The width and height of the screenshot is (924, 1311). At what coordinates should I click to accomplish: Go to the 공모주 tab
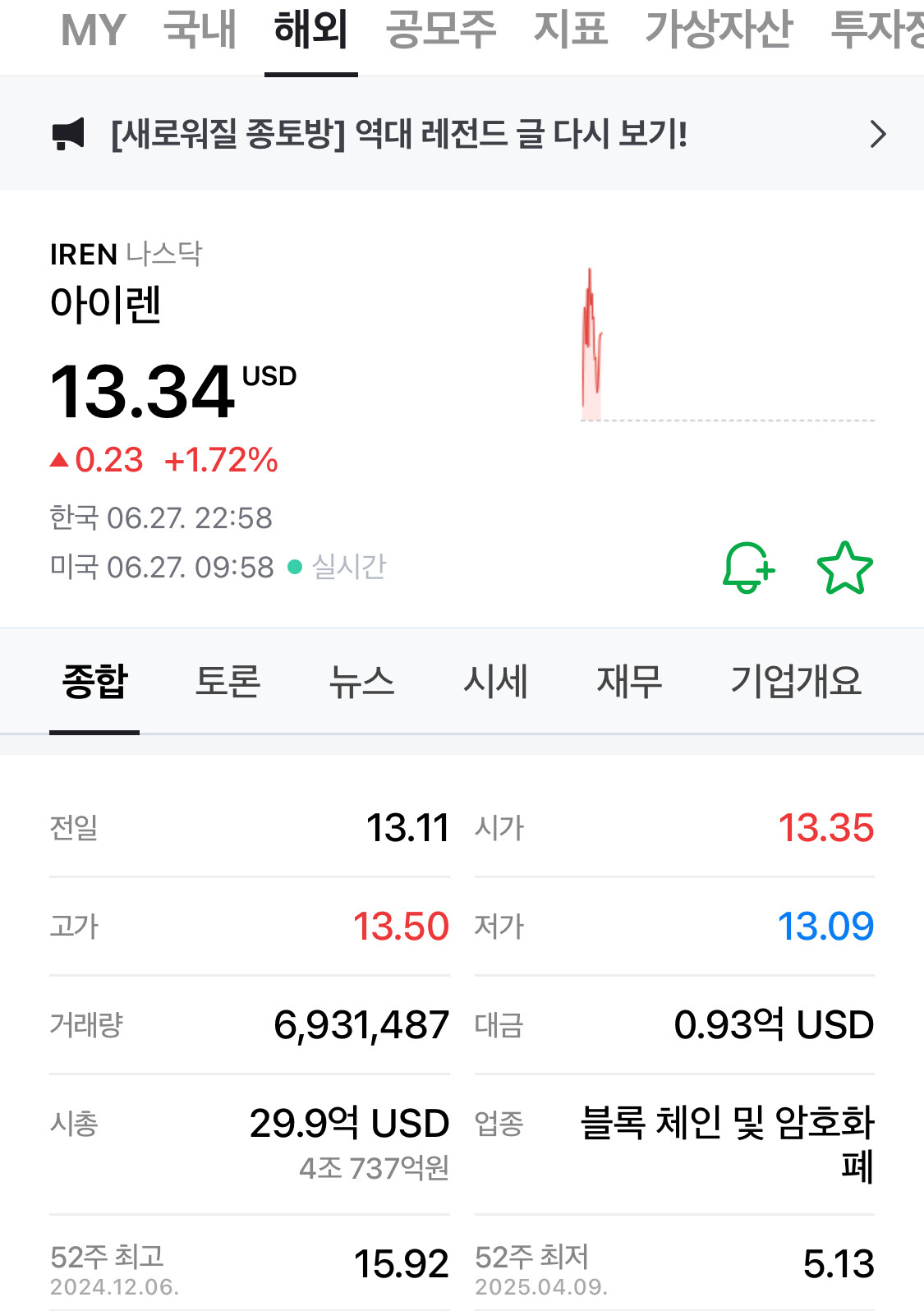441,31
